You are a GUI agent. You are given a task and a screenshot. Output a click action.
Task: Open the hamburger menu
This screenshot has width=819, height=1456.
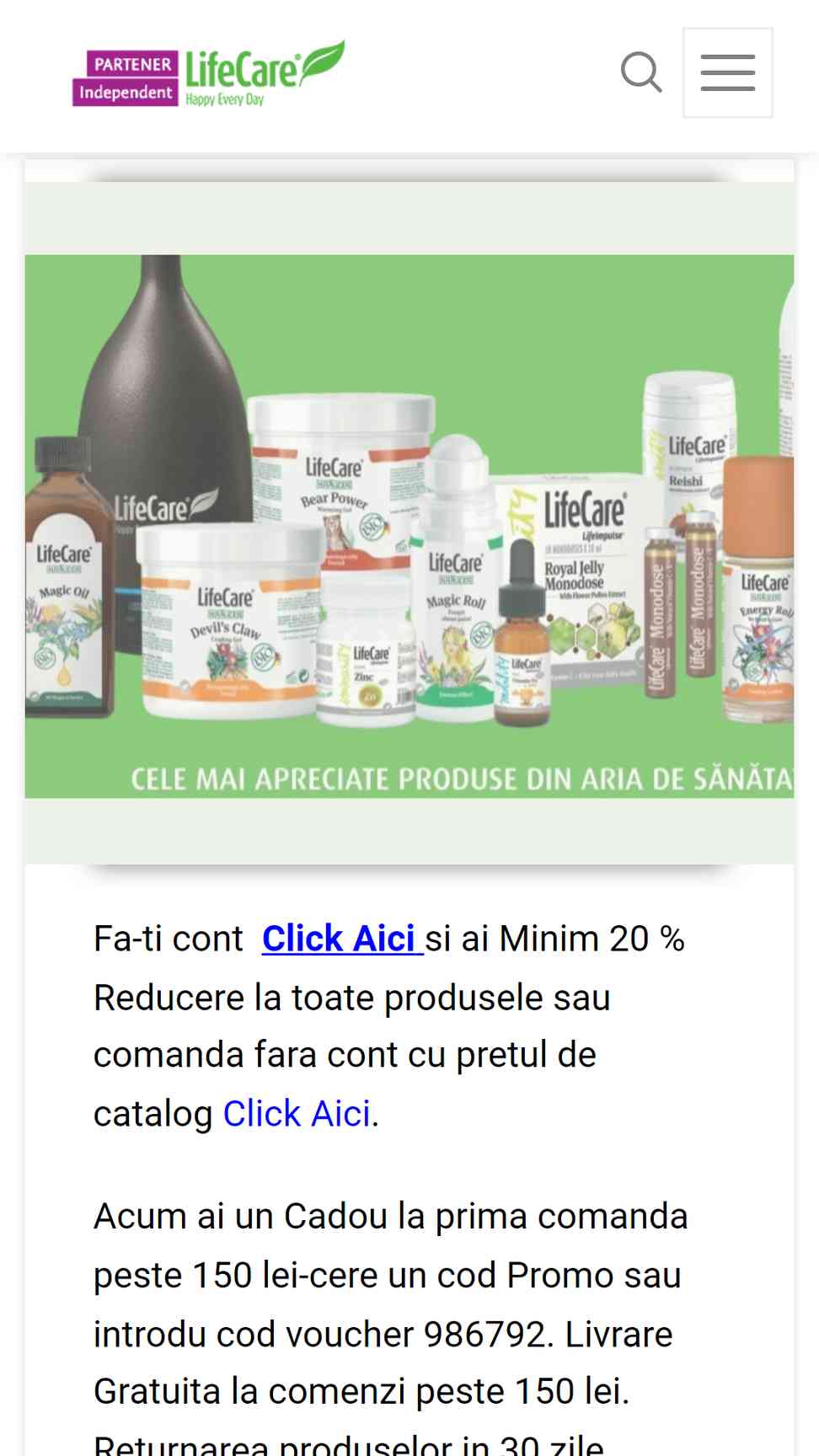[728, 72]
